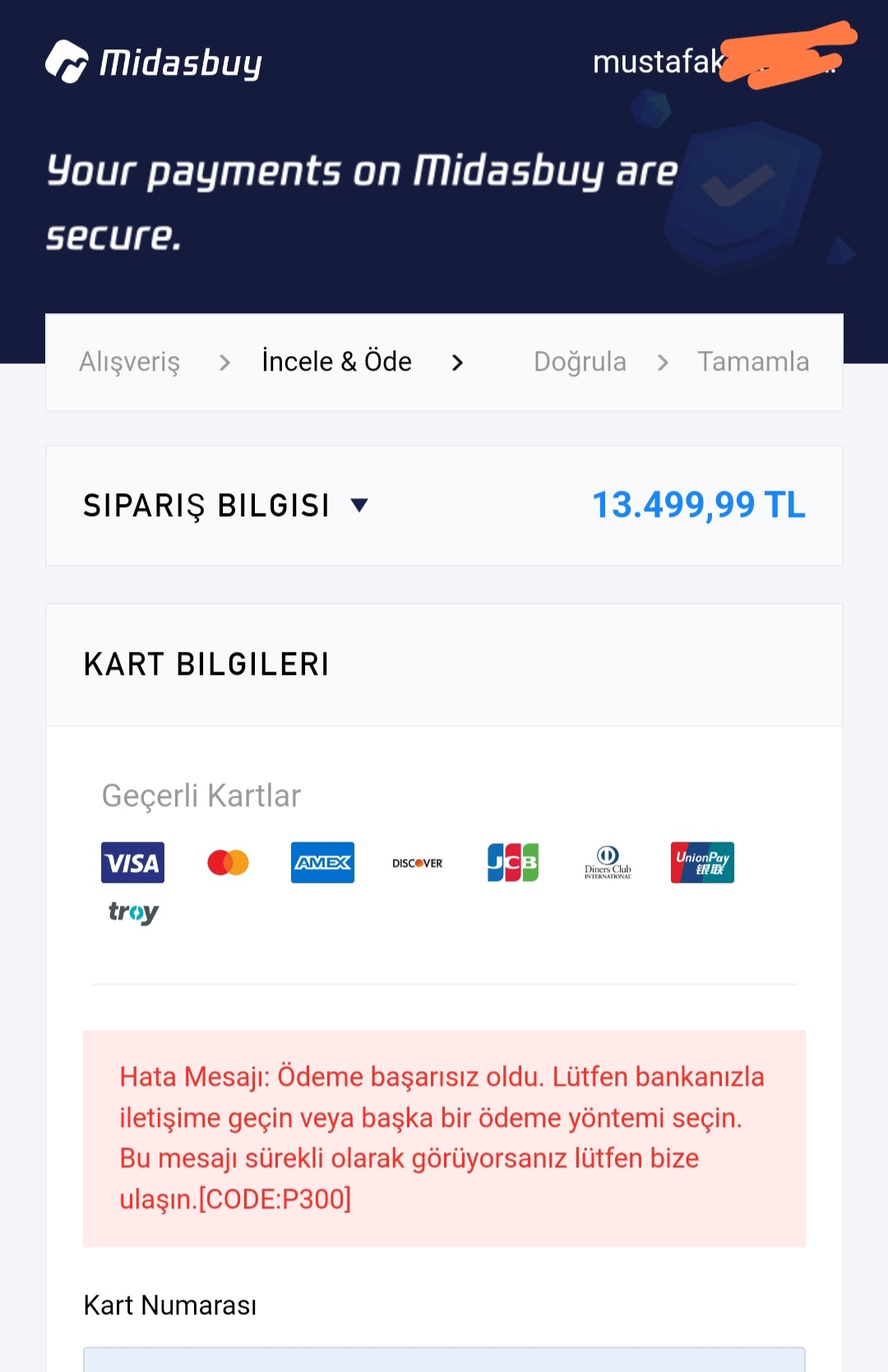Expand the Sipariş Bilgisi order details
The image size is (888, 1372).
pos(358,505)
